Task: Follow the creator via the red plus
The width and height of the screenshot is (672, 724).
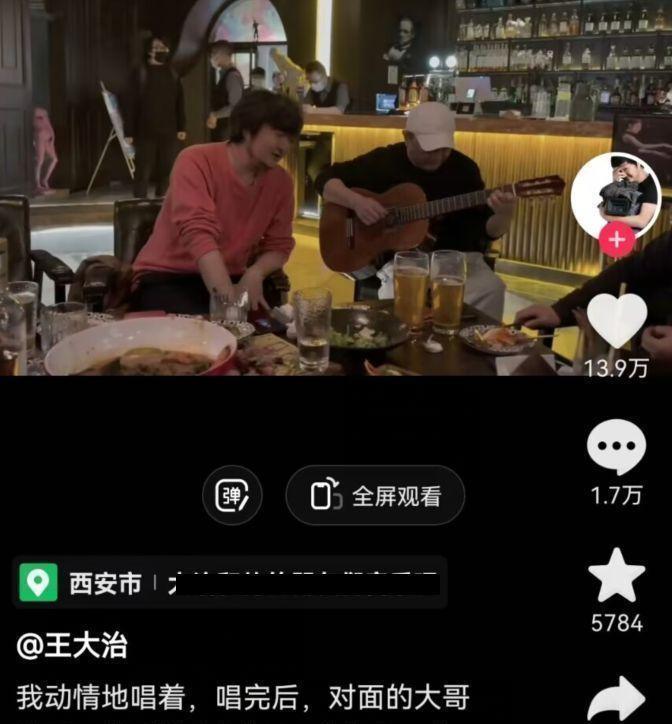Action: (x=617, y=240)
